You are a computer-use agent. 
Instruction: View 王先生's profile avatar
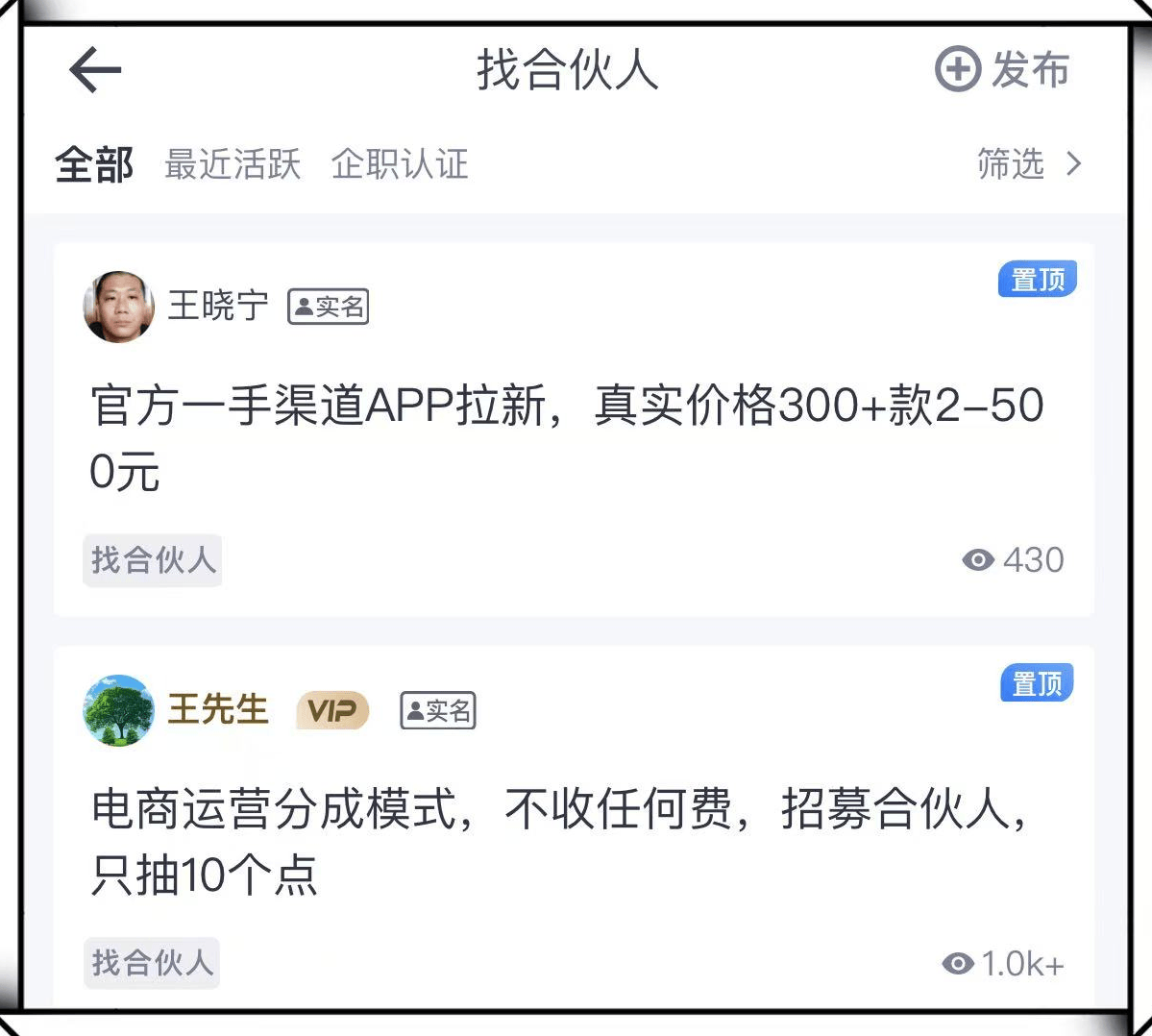[x=119, y=710]
